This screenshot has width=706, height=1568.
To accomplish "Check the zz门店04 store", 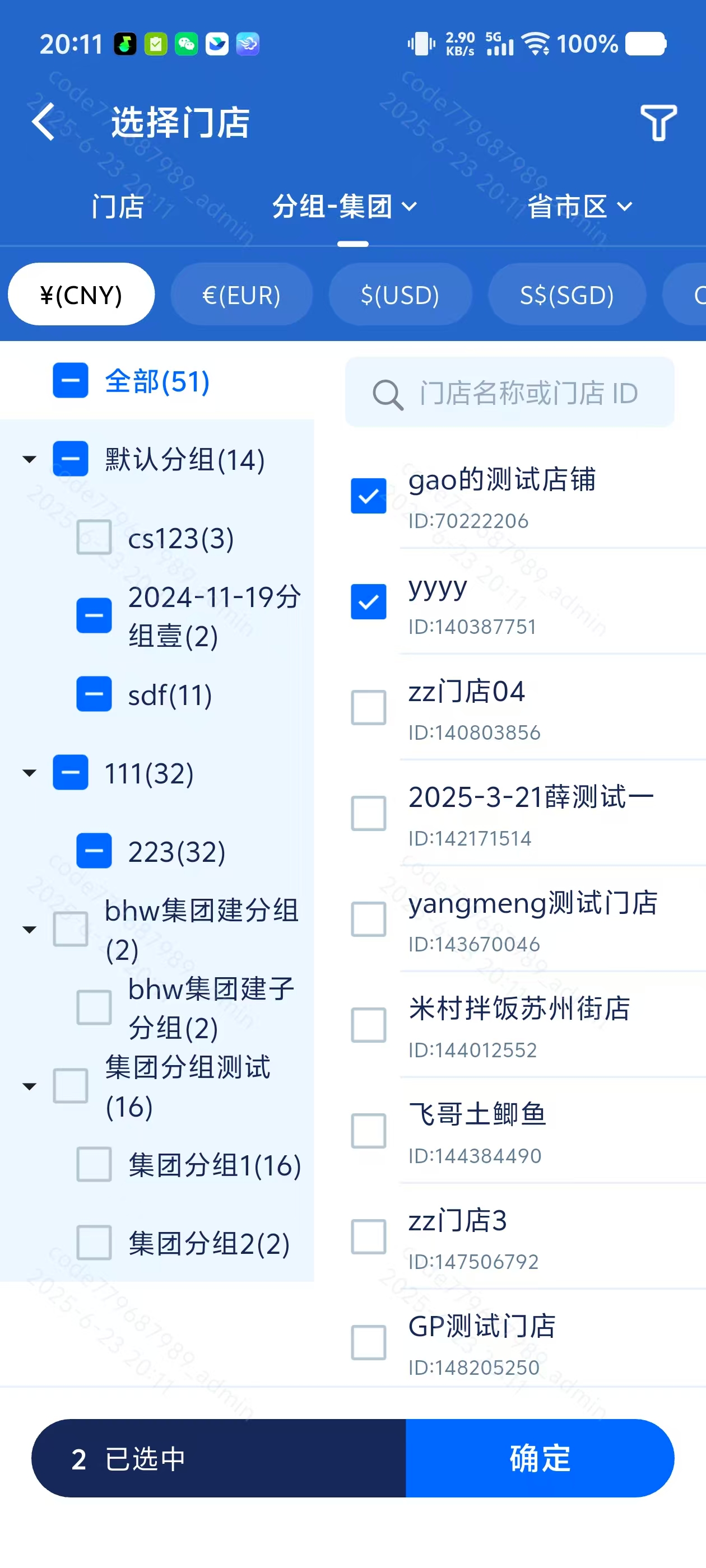I will tap(369, 708).
